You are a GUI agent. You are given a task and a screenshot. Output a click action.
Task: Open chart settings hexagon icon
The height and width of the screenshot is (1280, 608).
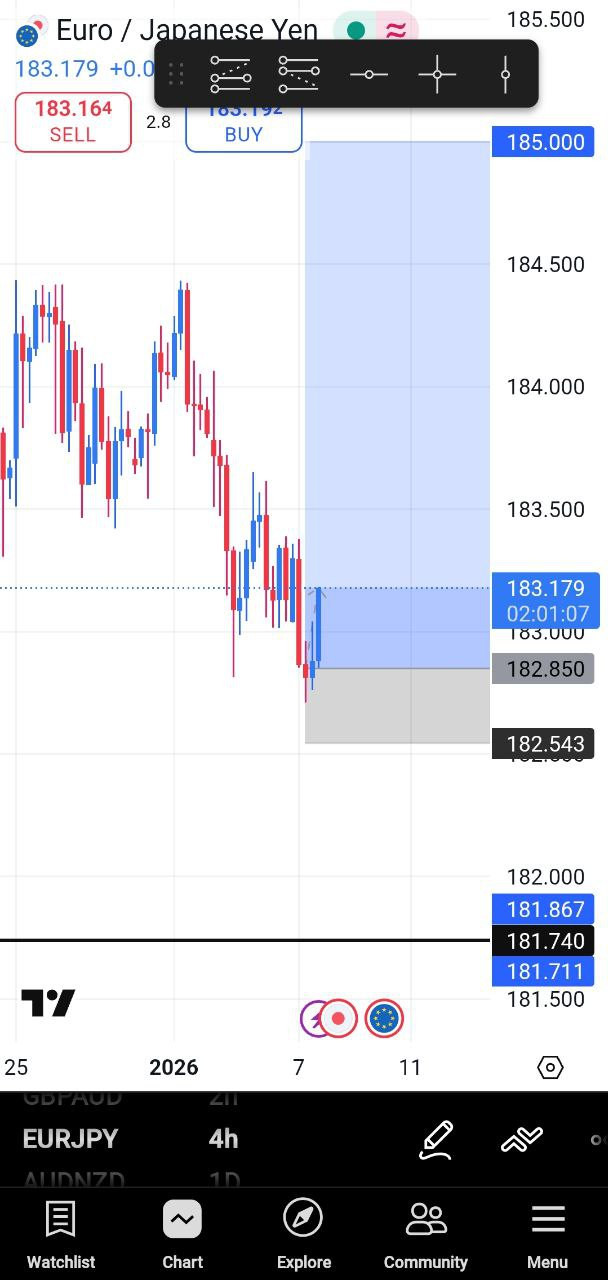coord(550,1067)
